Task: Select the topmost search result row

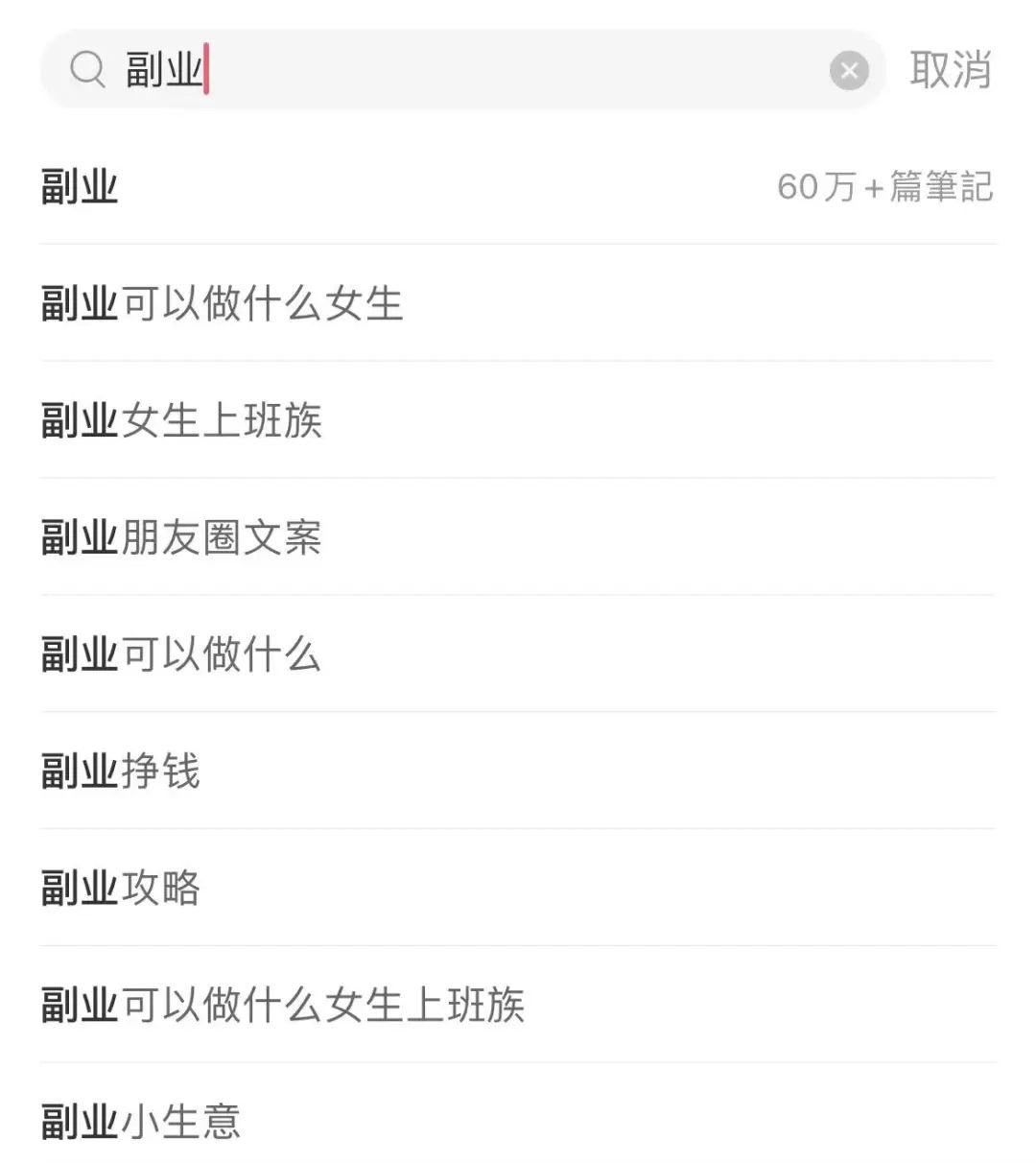Action: 518,188
